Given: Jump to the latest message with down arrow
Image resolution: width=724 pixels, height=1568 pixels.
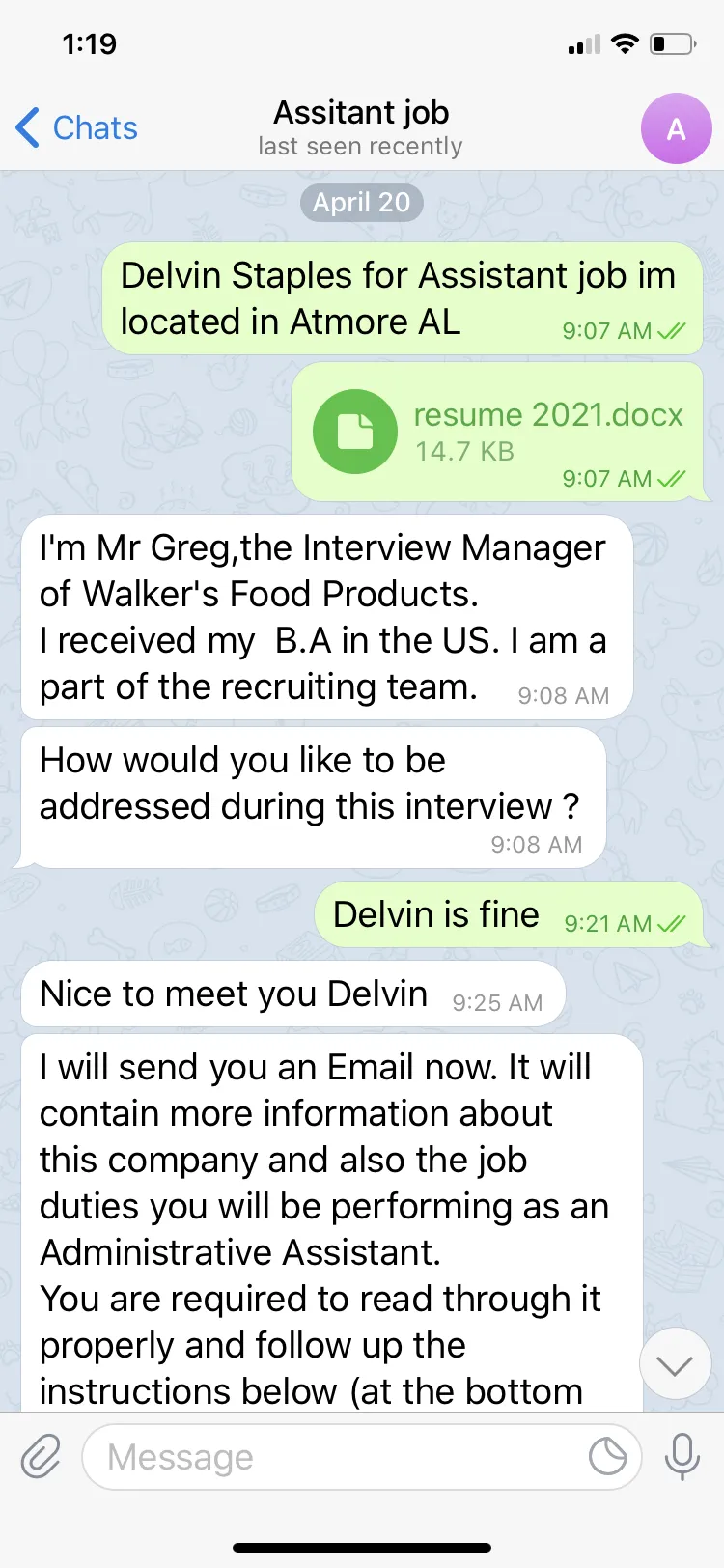Looking at the screenshot, I should [x=675, y=1363].
